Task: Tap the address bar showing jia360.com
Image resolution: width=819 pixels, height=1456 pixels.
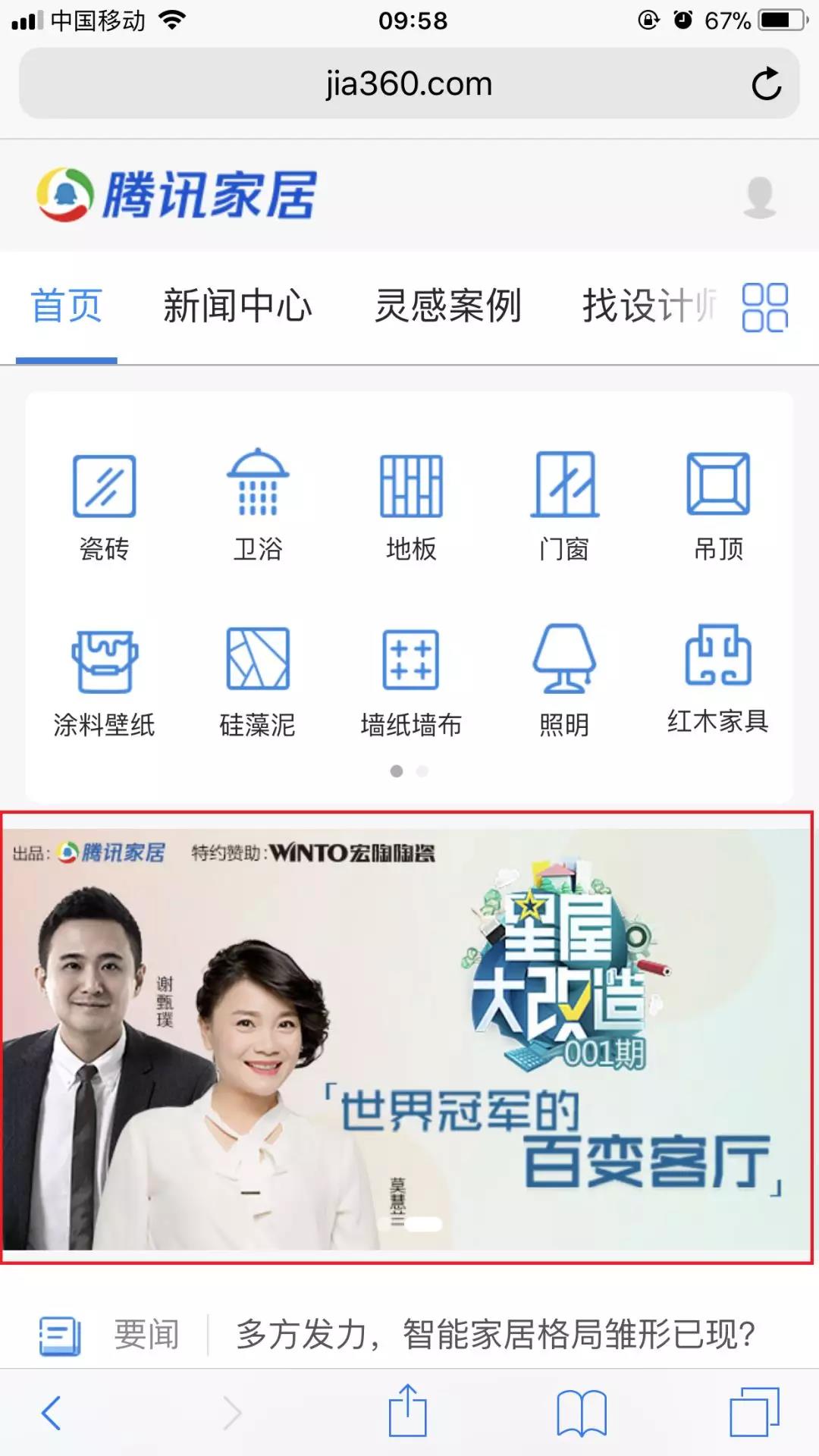Action: point(409,83)
